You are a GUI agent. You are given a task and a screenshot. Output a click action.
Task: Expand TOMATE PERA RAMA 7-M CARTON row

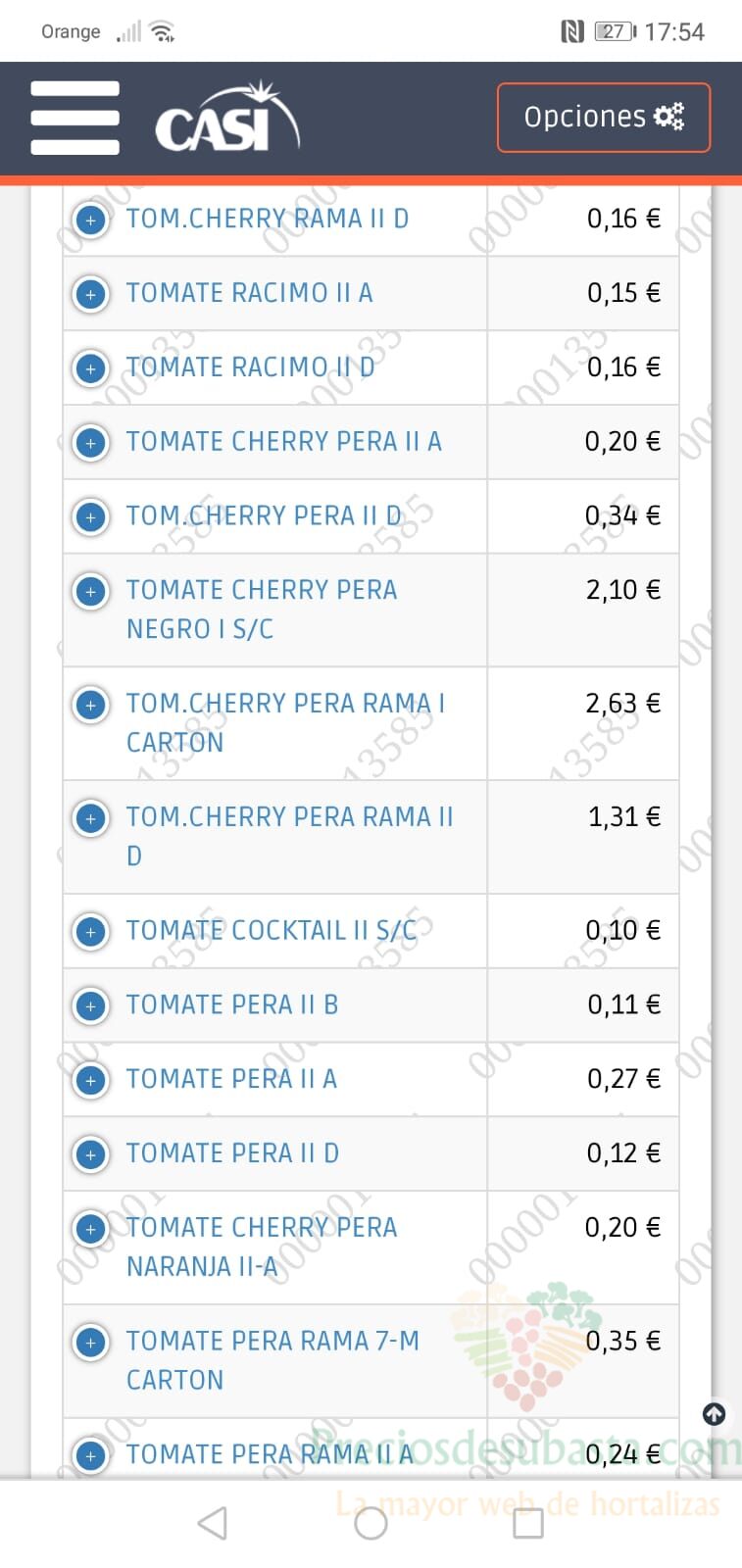(91, 1343)
